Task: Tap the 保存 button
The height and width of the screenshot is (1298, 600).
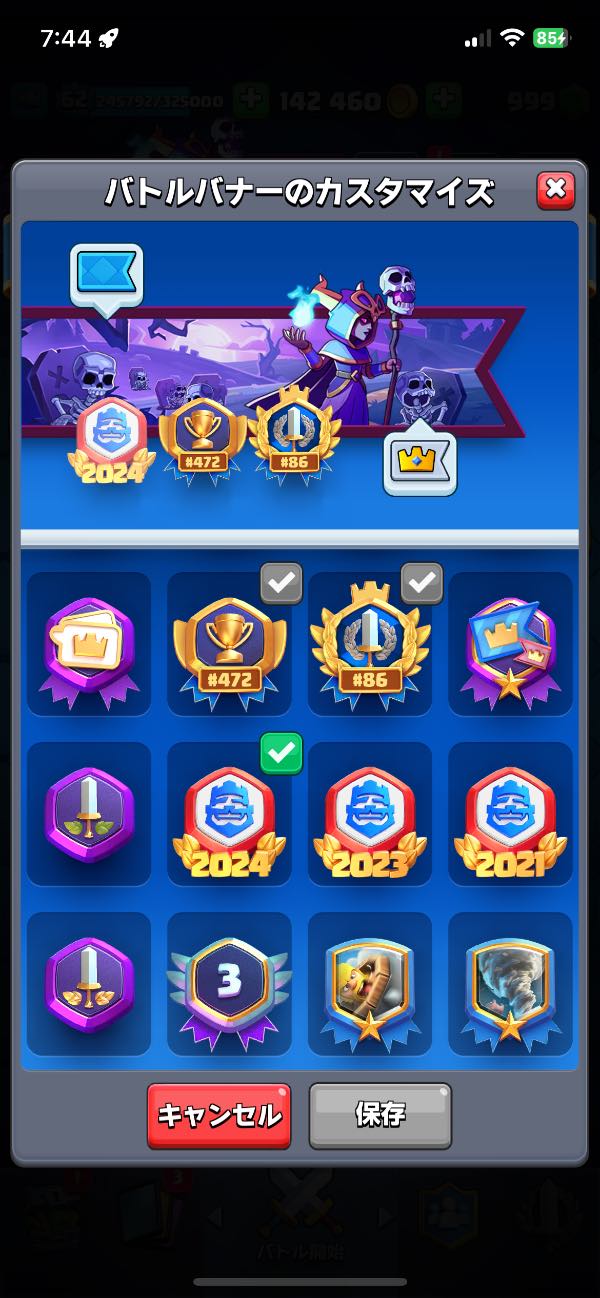Action: point(380,1116)
